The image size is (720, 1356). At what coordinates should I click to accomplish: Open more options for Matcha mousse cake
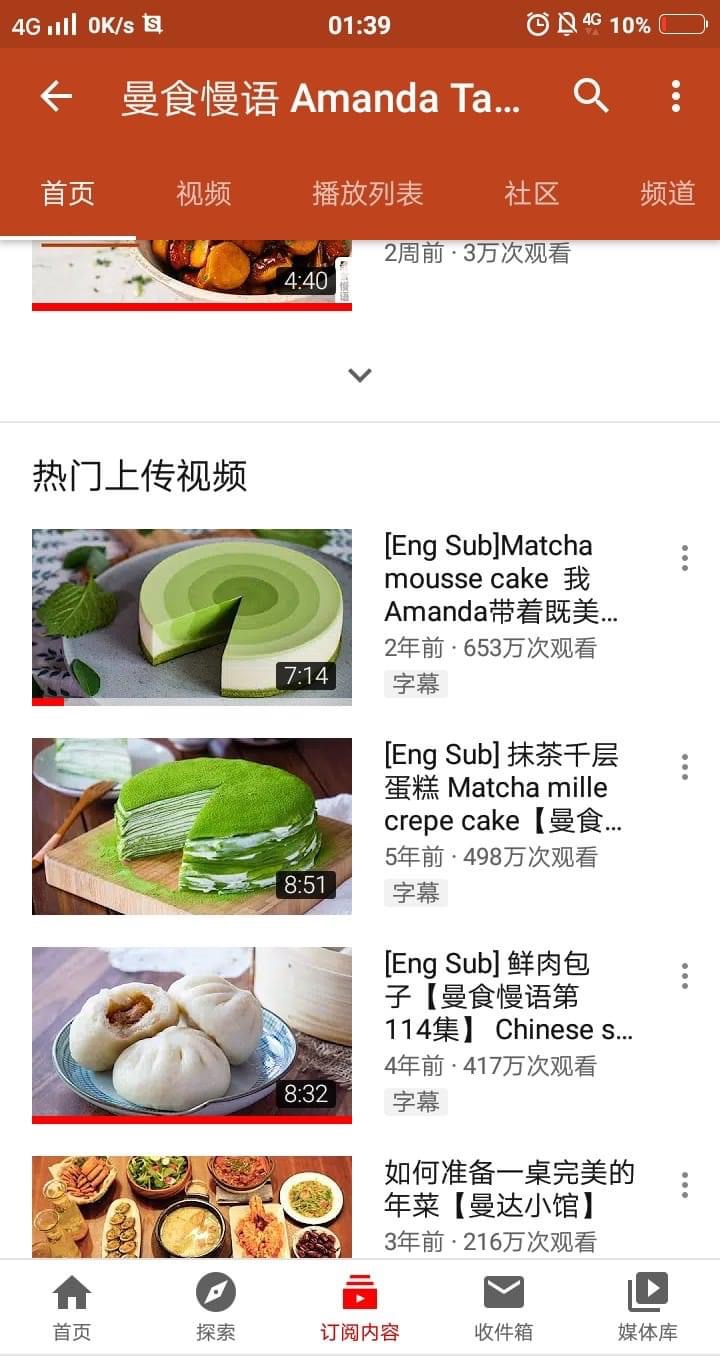pyautogui.click(x=685, y=558)
